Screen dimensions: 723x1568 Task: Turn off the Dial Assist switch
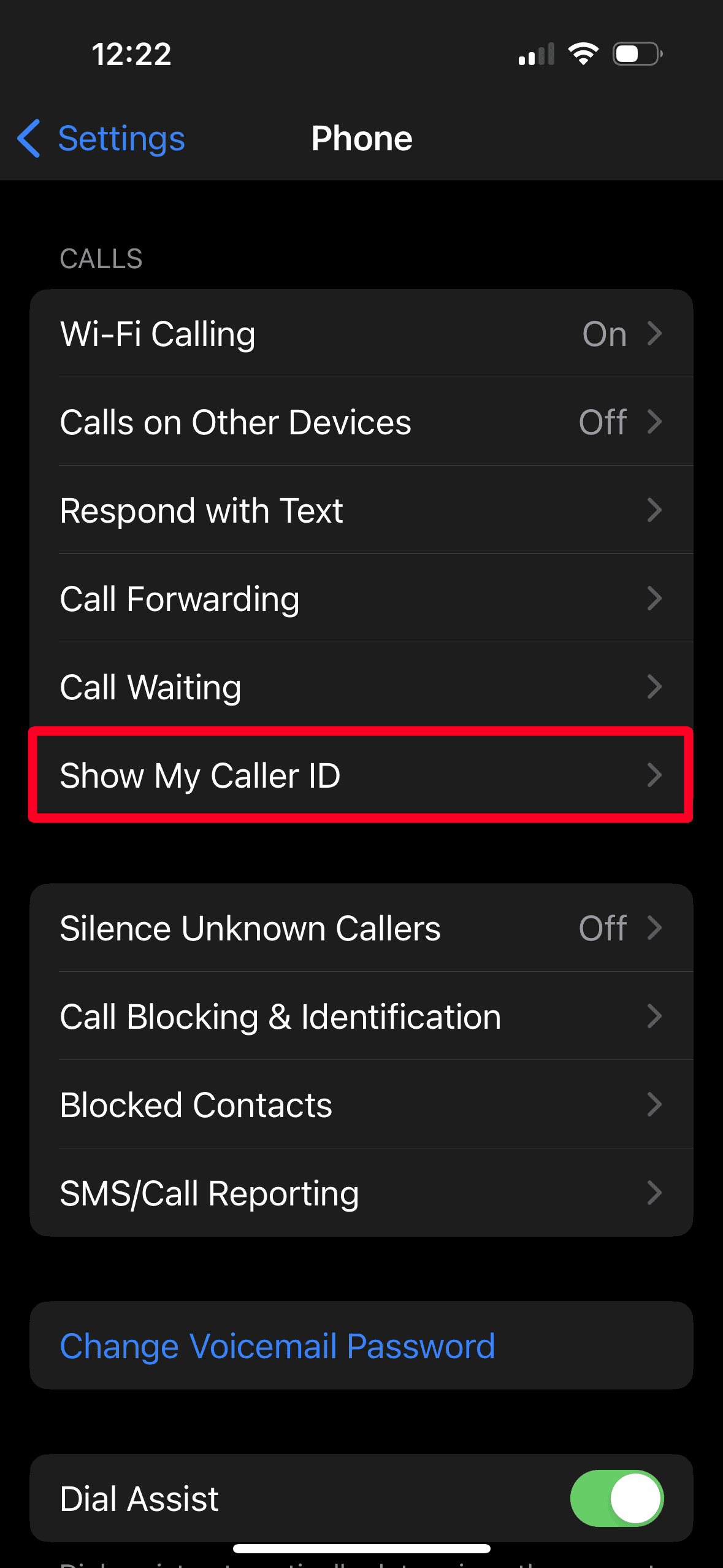point(616,1498)
